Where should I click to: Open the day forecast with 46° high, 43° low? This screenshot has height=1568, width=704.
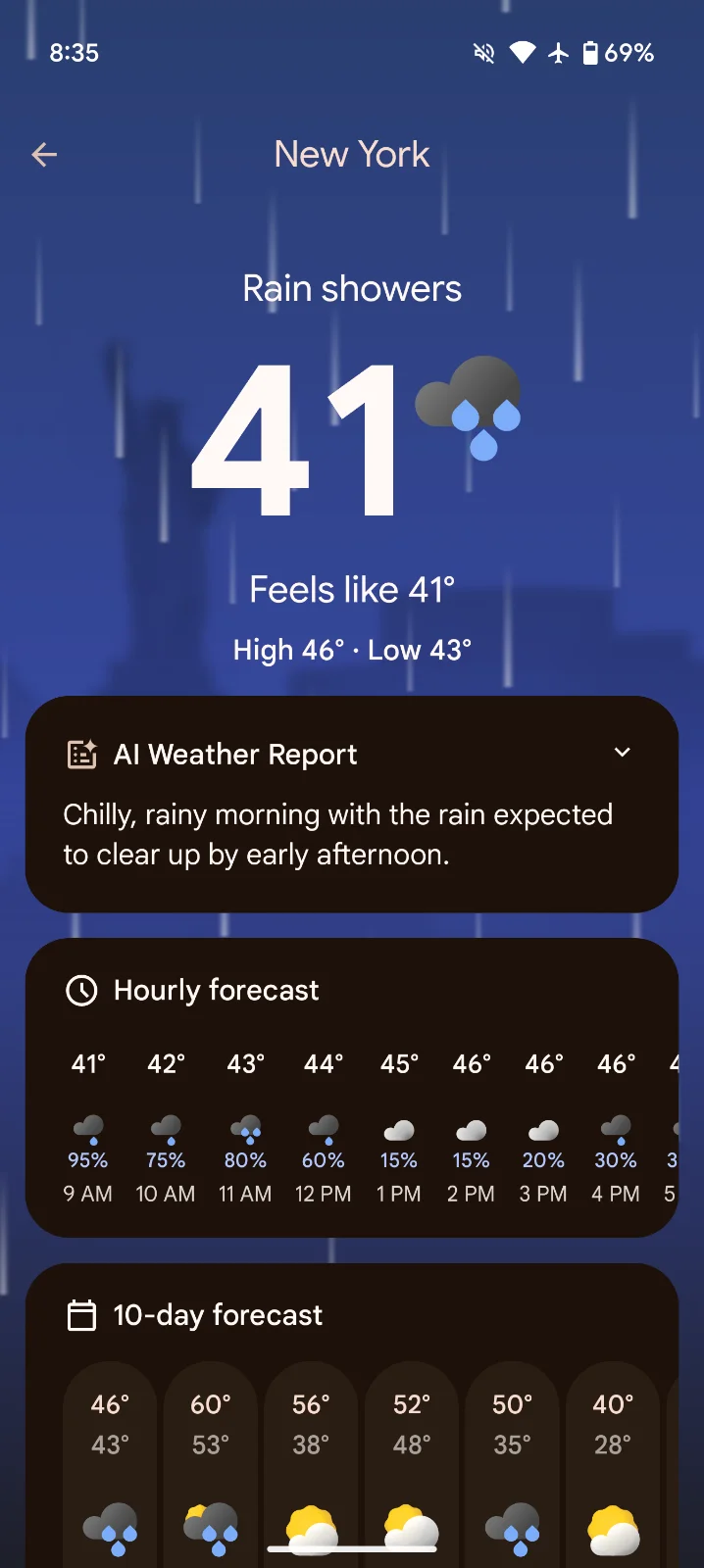110,1460
